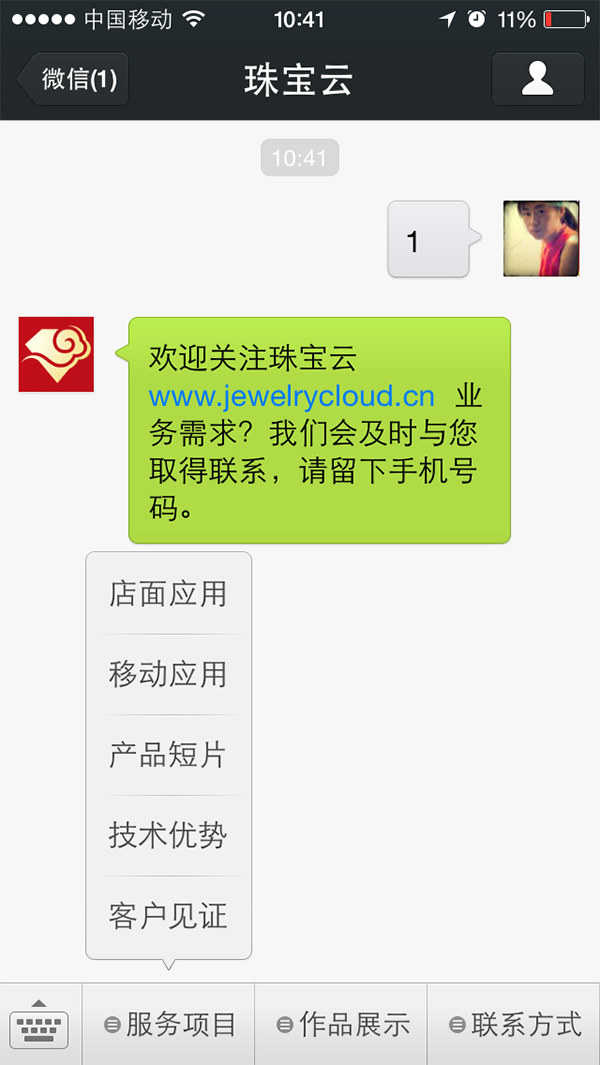600x1065 pixels.
Task: Open the 珠宝云 account profile icon
Action: (537, 79)
